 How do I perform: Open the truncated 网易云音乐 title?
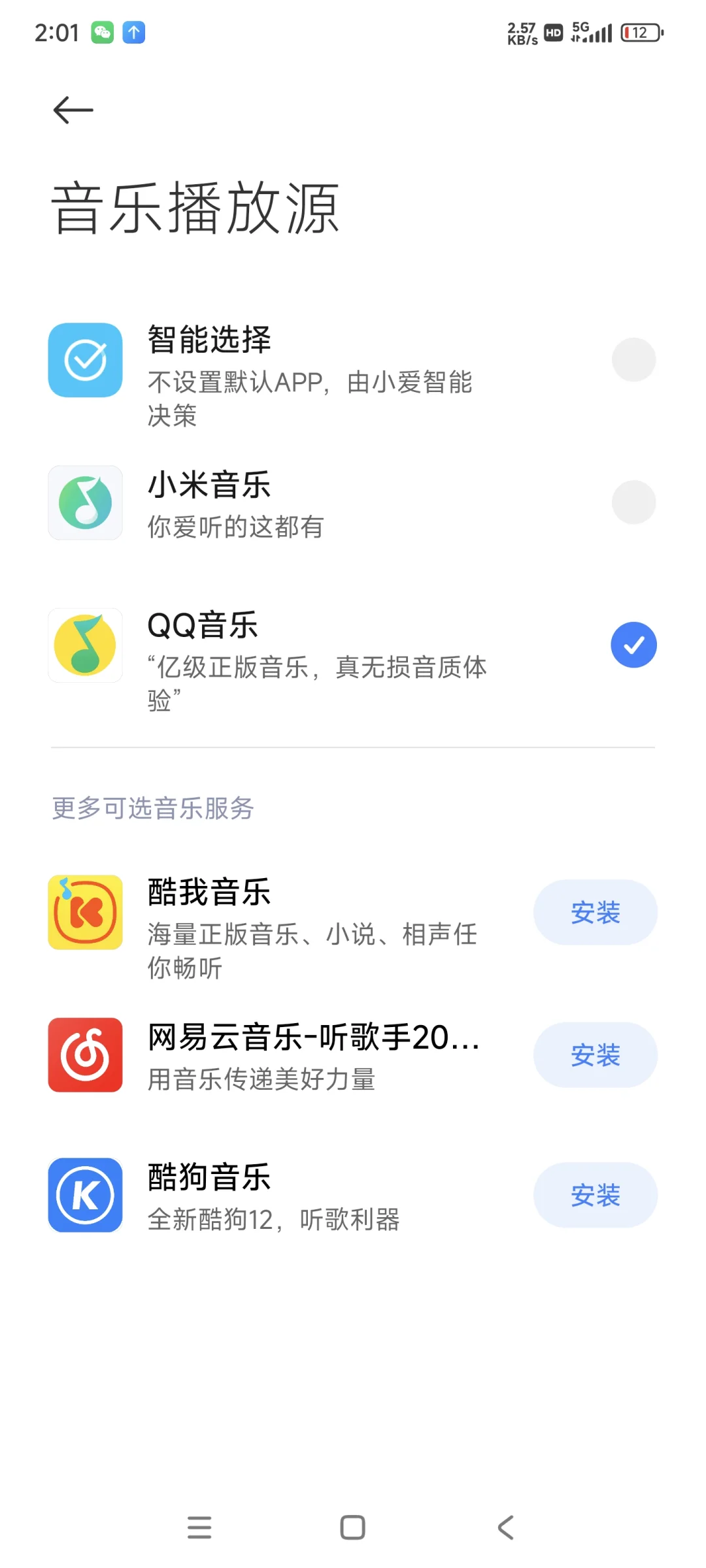pyautogui.click(x=314, y=1039)
